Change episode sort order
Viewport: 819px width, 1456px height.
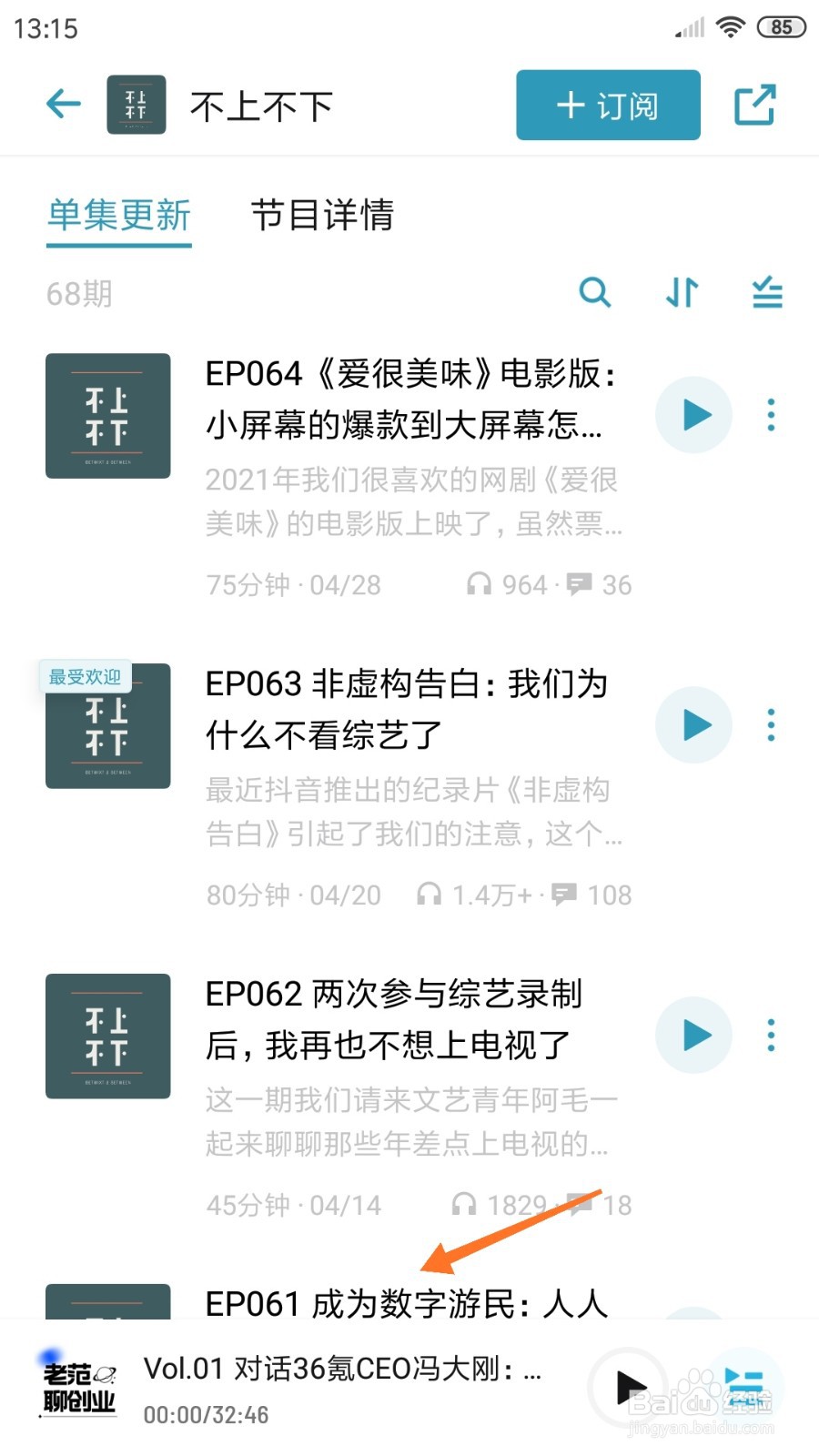[682, 293]
